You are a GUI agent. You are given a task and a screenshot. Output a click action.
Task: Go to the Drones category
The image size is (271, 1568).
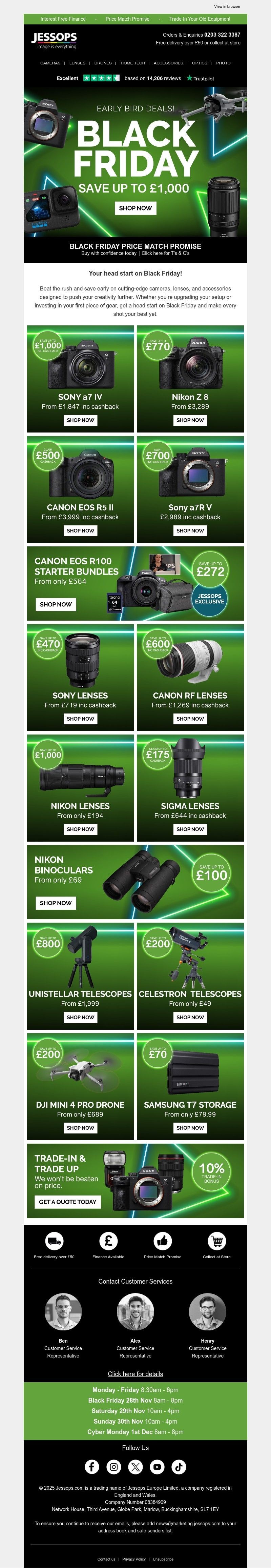pos(103,63)
